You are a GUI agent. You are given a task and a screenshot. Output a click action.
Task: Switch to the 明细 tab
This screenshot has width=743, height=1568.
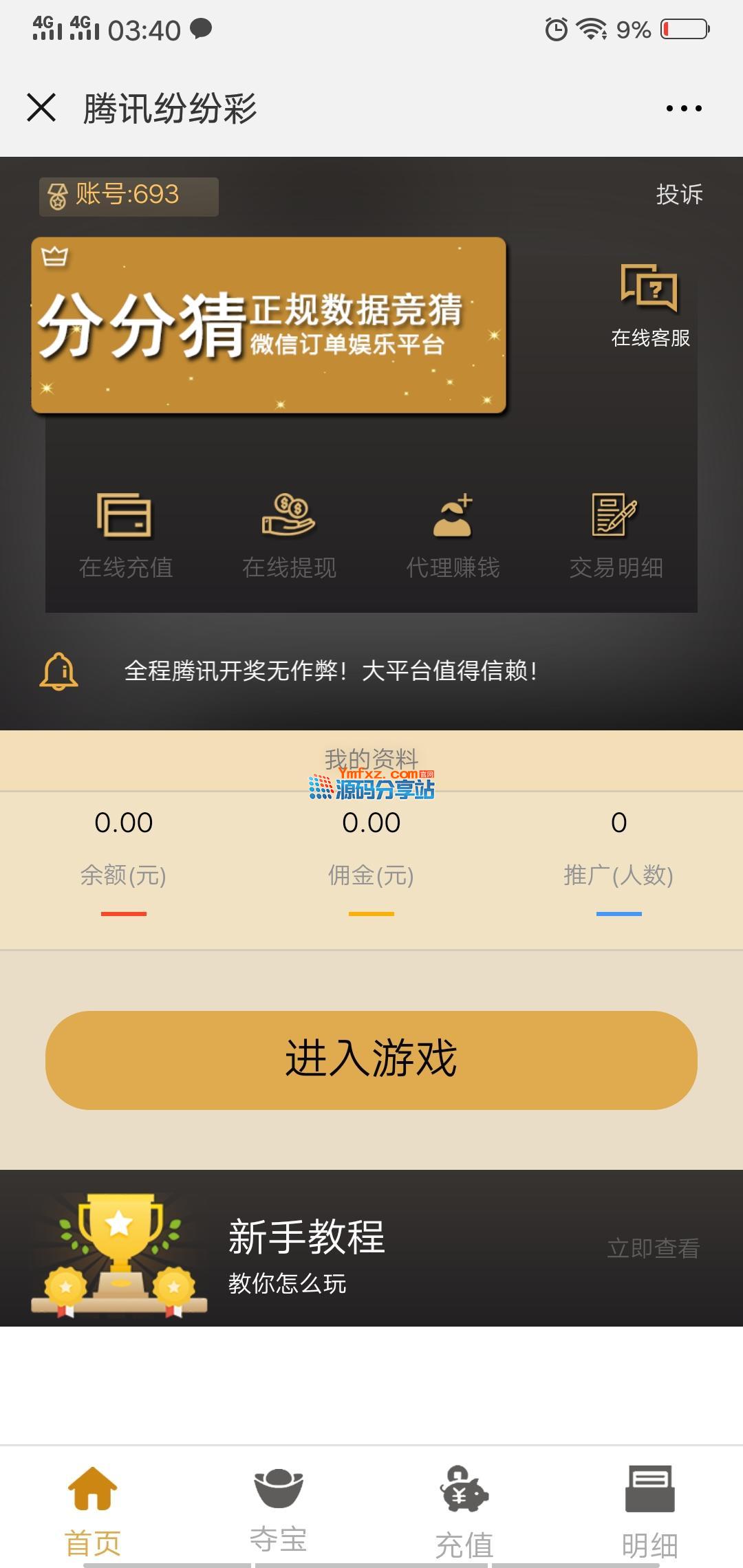click(x=649, y=1510)
